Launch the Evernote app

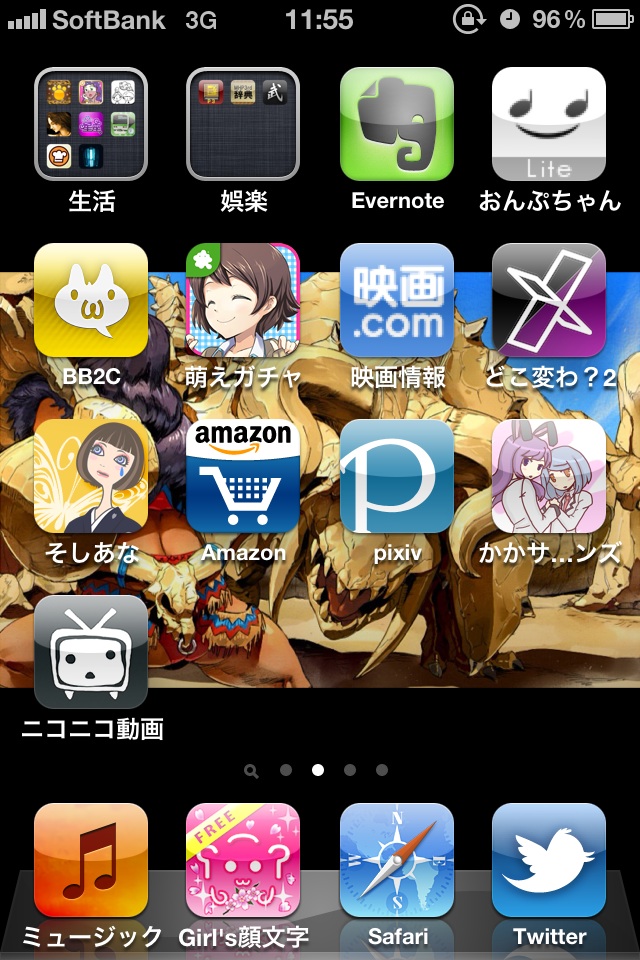(x=397, y=124)
